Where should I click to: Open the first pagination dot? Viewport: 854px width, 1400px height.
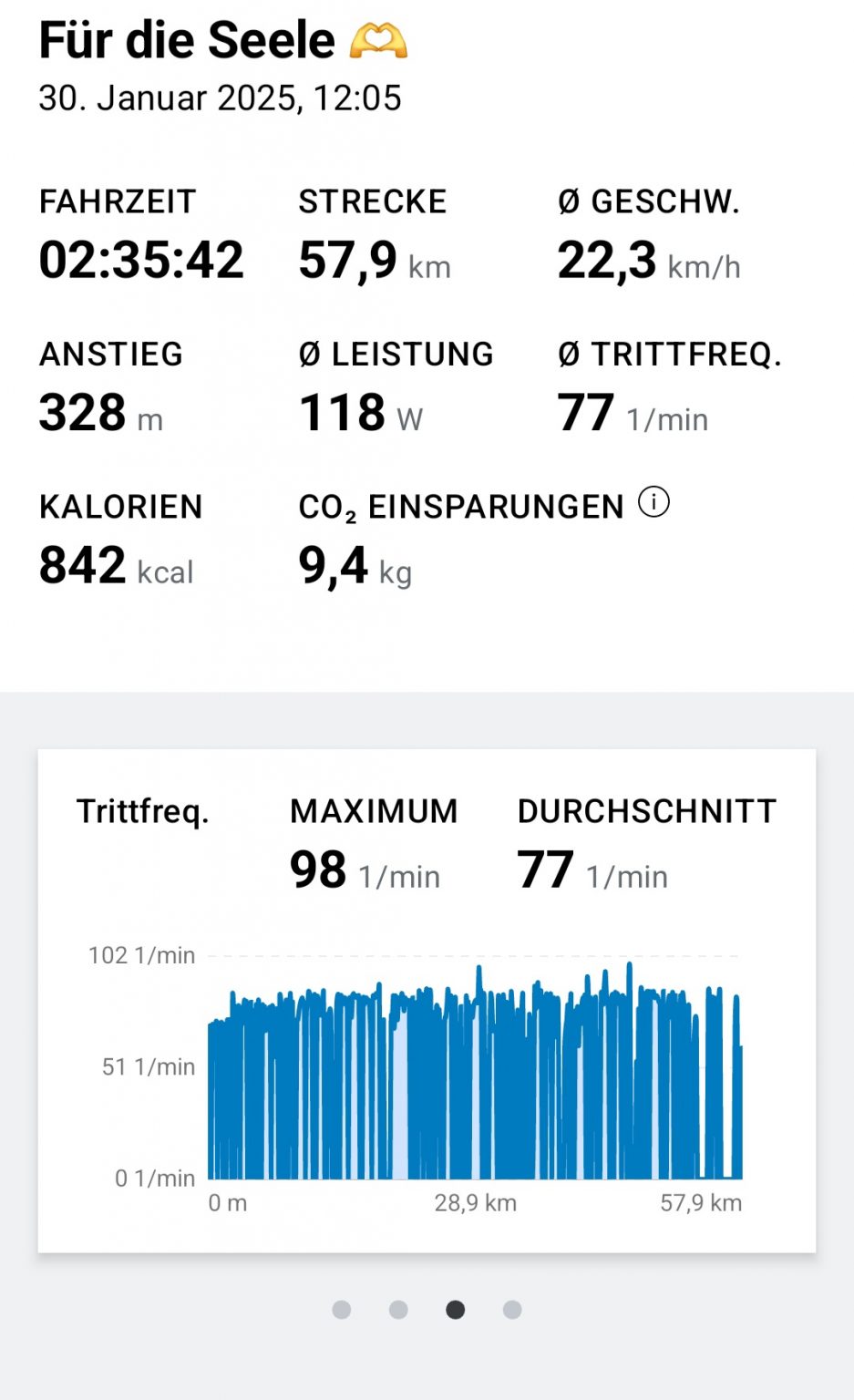[x=342, y=1309]
